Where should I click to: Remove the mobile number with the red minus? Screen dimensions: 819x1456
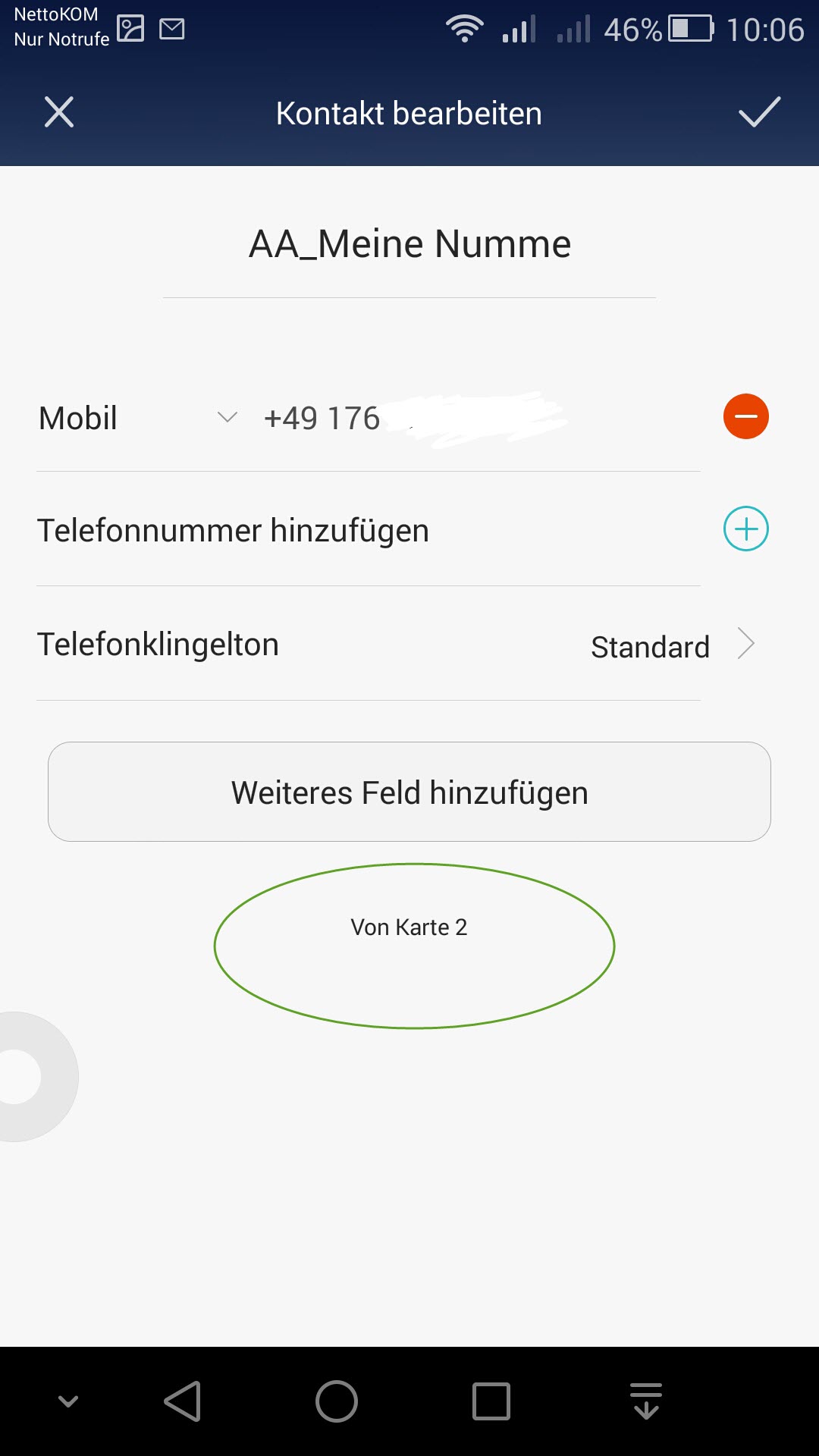click(746, 416)
